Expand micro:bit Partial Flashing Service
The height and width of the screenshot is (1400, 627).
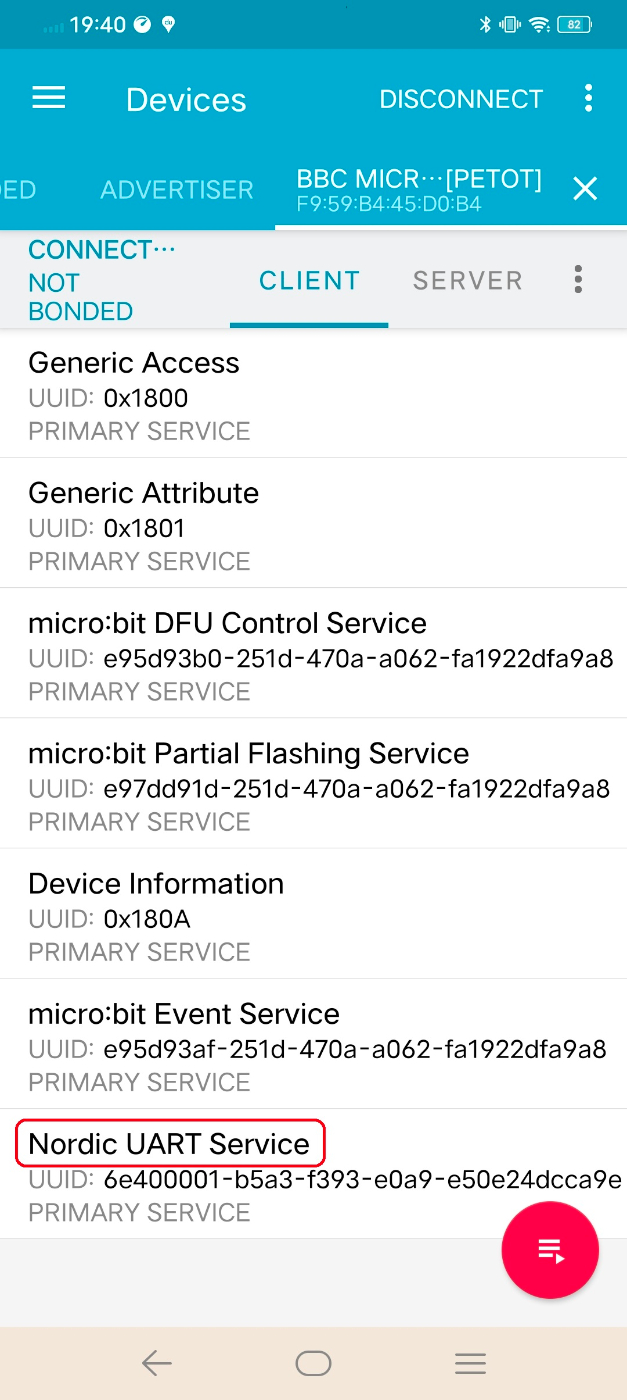pos(313,783)
